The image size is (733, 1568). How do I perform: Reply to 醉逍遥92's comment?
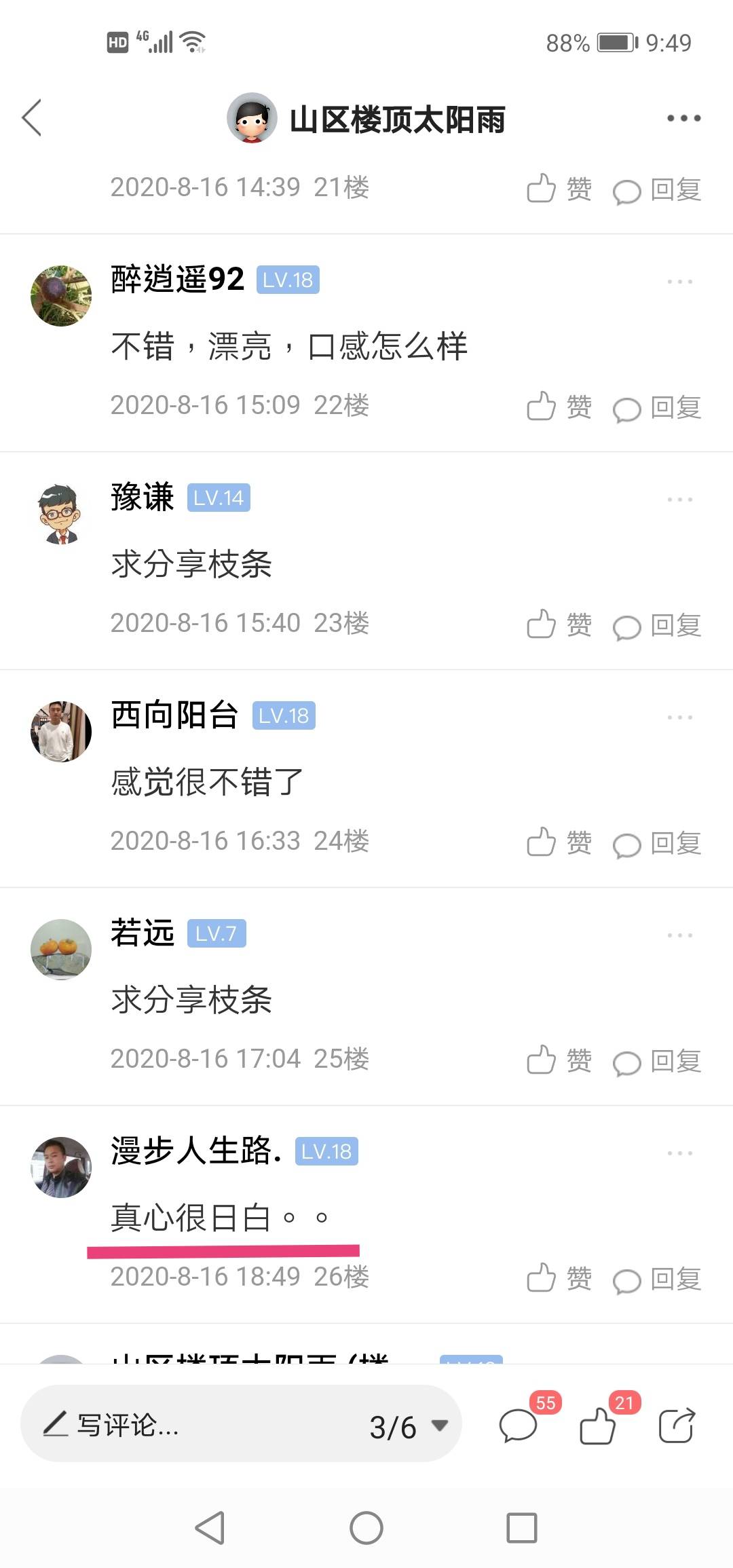pyautogui.click(x=657, y=408)
